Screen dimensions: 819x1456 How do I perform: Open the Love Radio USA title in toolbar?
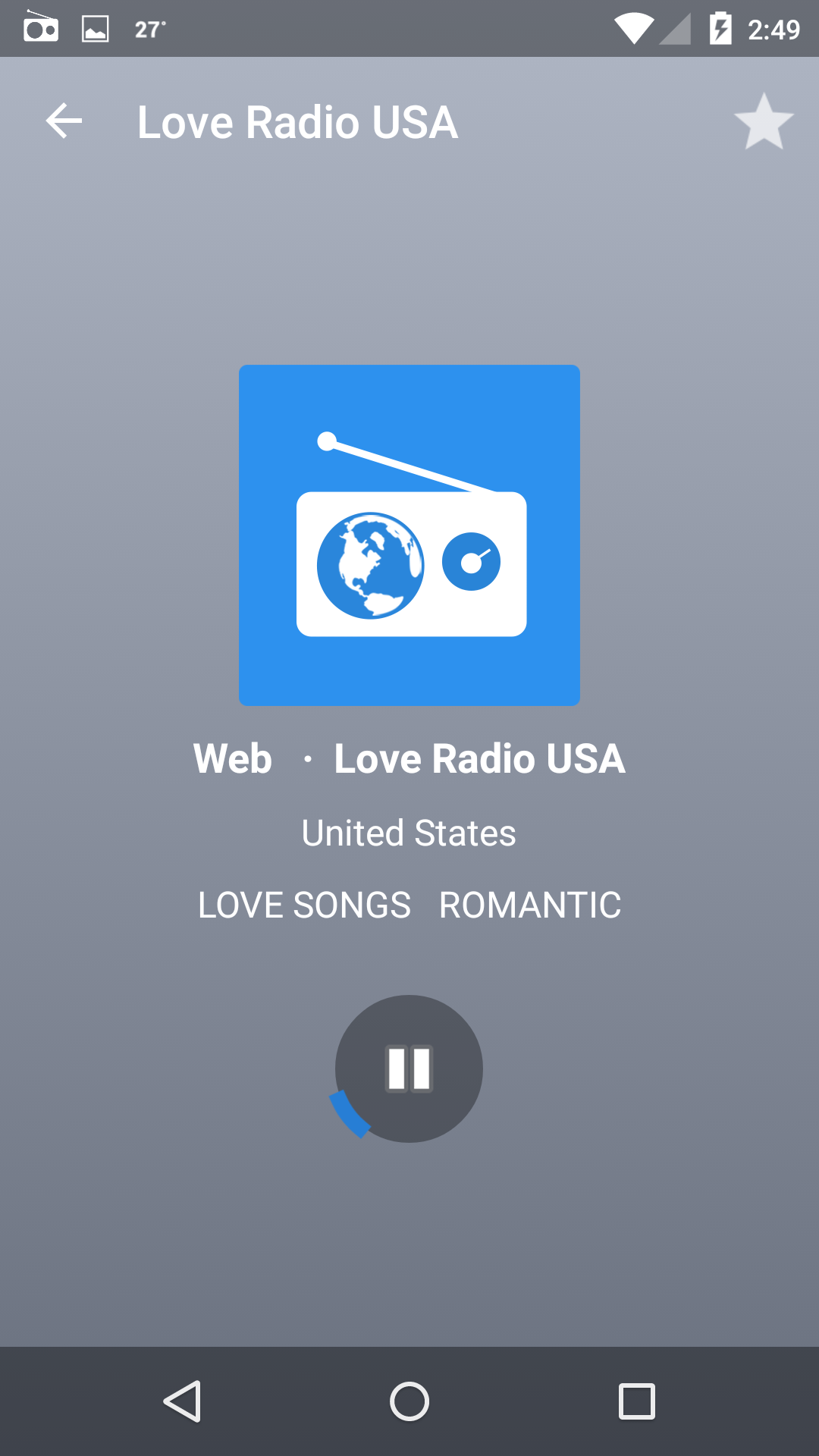297,121
